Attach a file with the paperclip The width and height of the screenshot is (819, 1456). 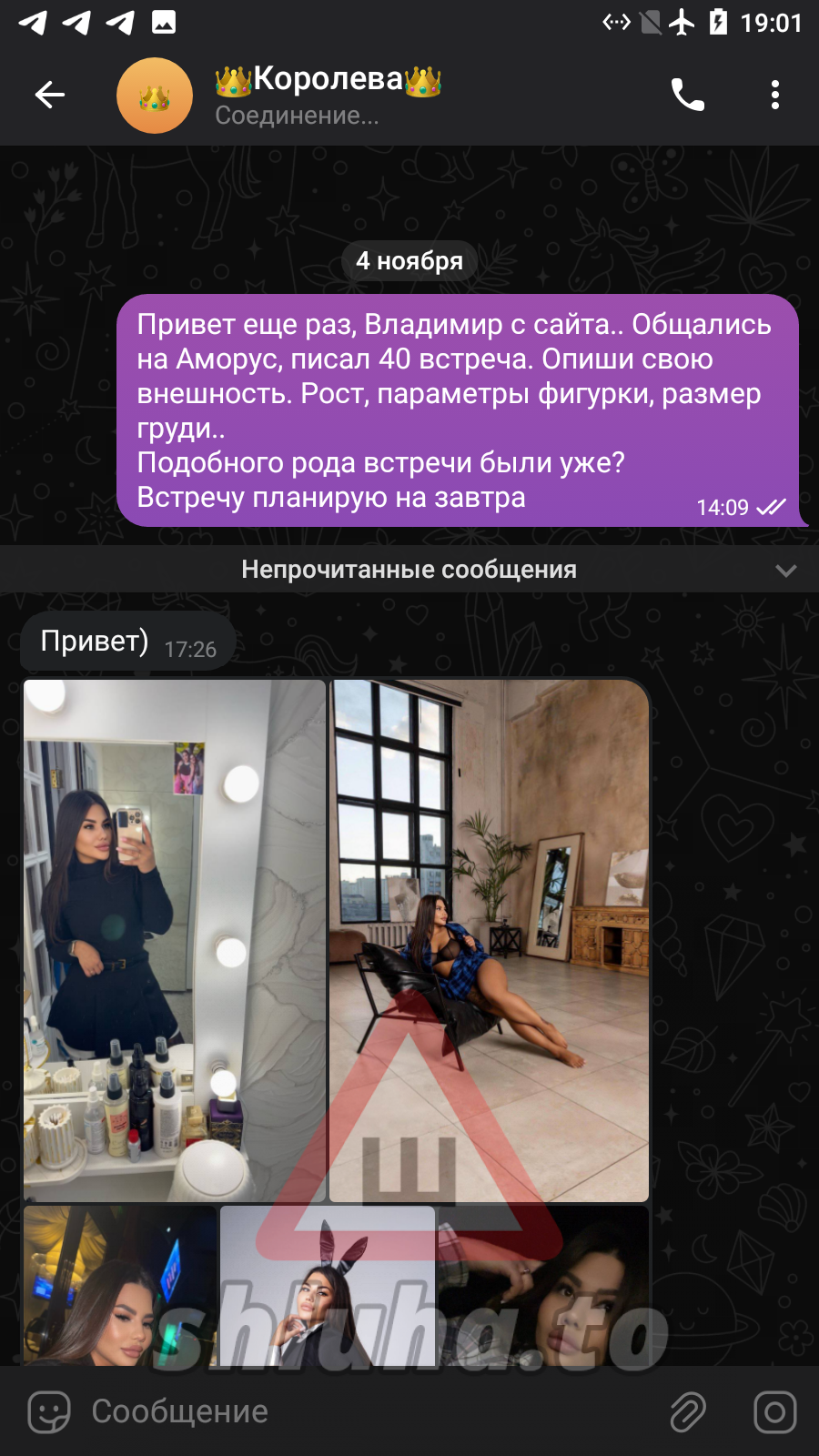pyautogui.click(x=688, y=1411)
